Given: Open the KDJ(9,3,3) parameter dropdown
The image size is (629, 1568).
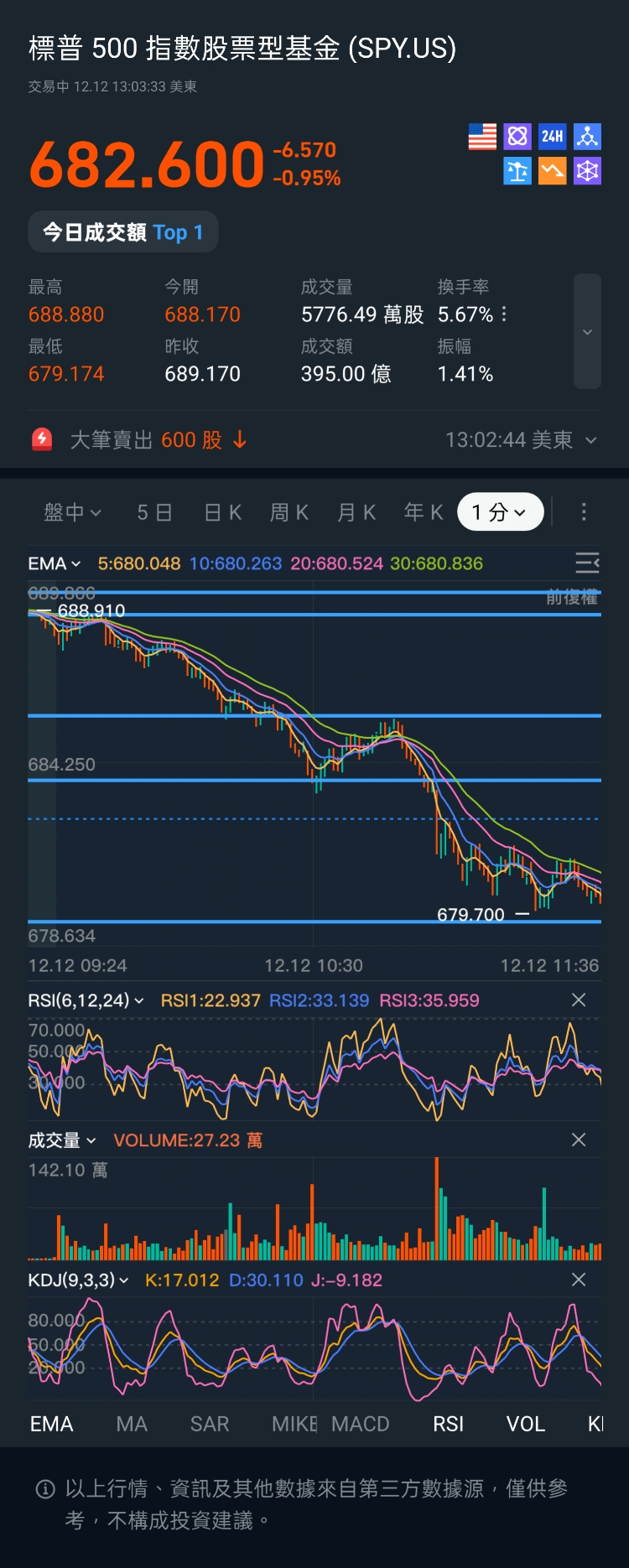Looking at the screenshot, I should point(79,1280).
